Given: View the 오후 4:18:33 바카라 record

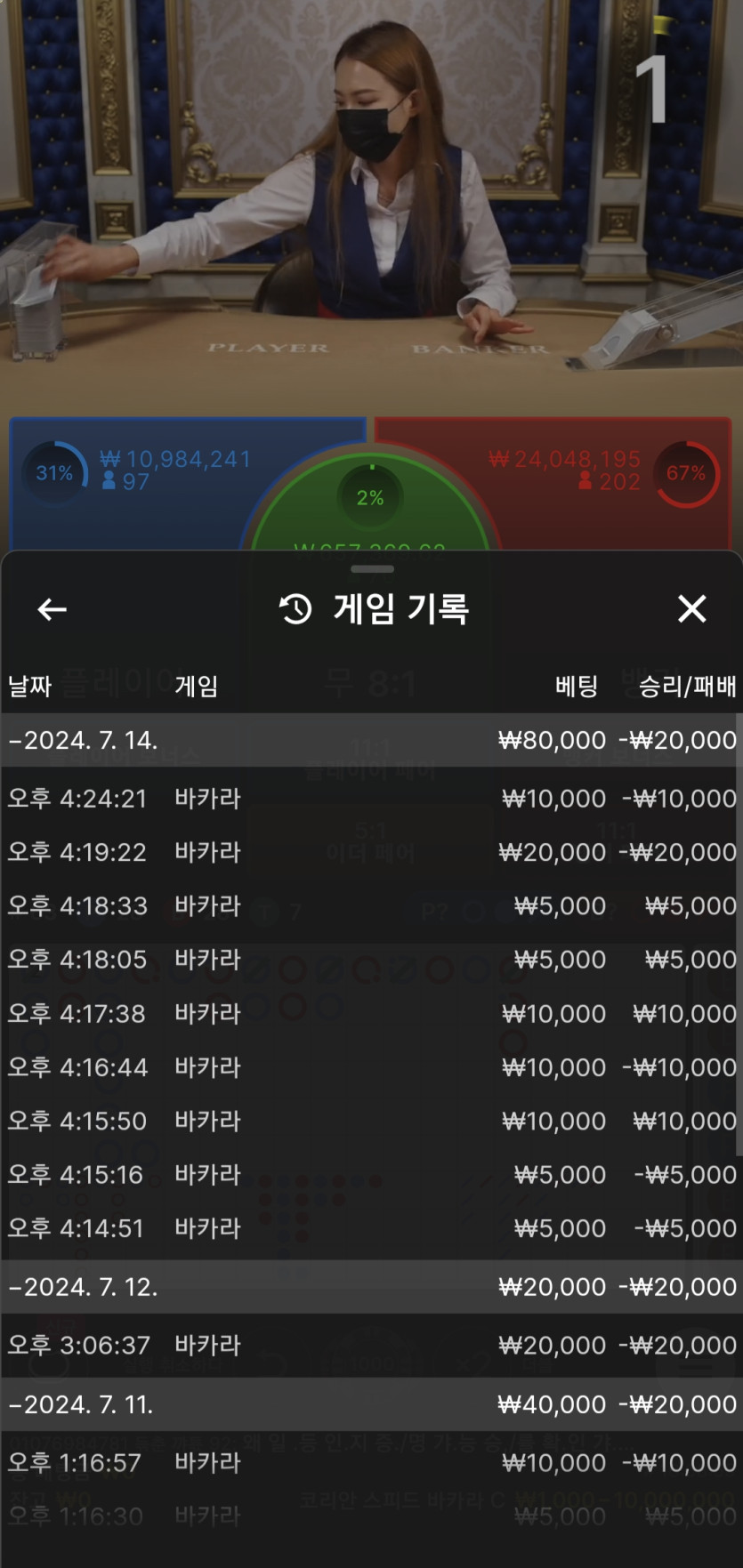Looking at the screenshot, I should point(371,906).
